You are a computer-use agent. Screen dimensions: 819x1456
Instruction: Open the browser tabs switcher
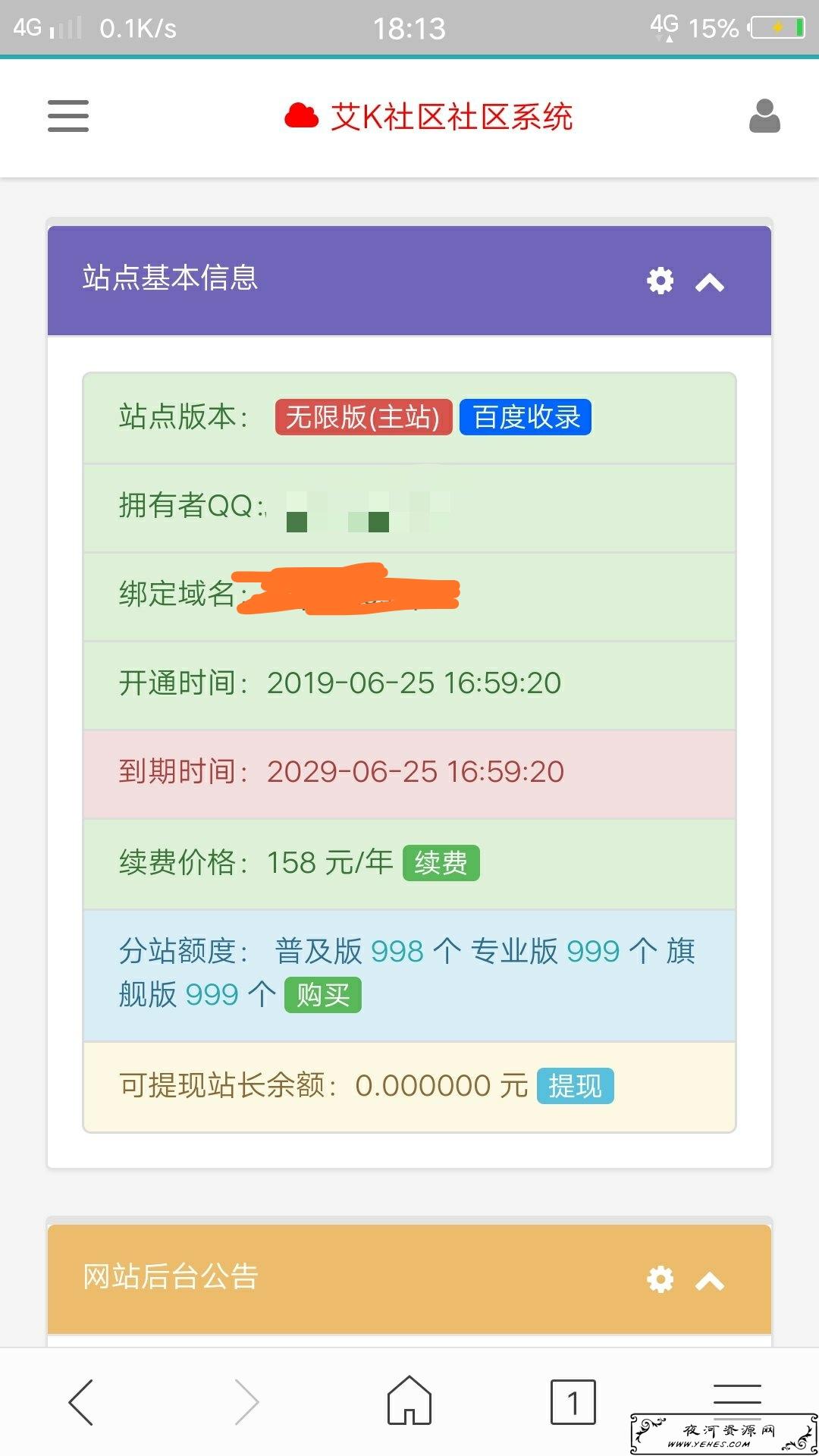coord(573,1402)
